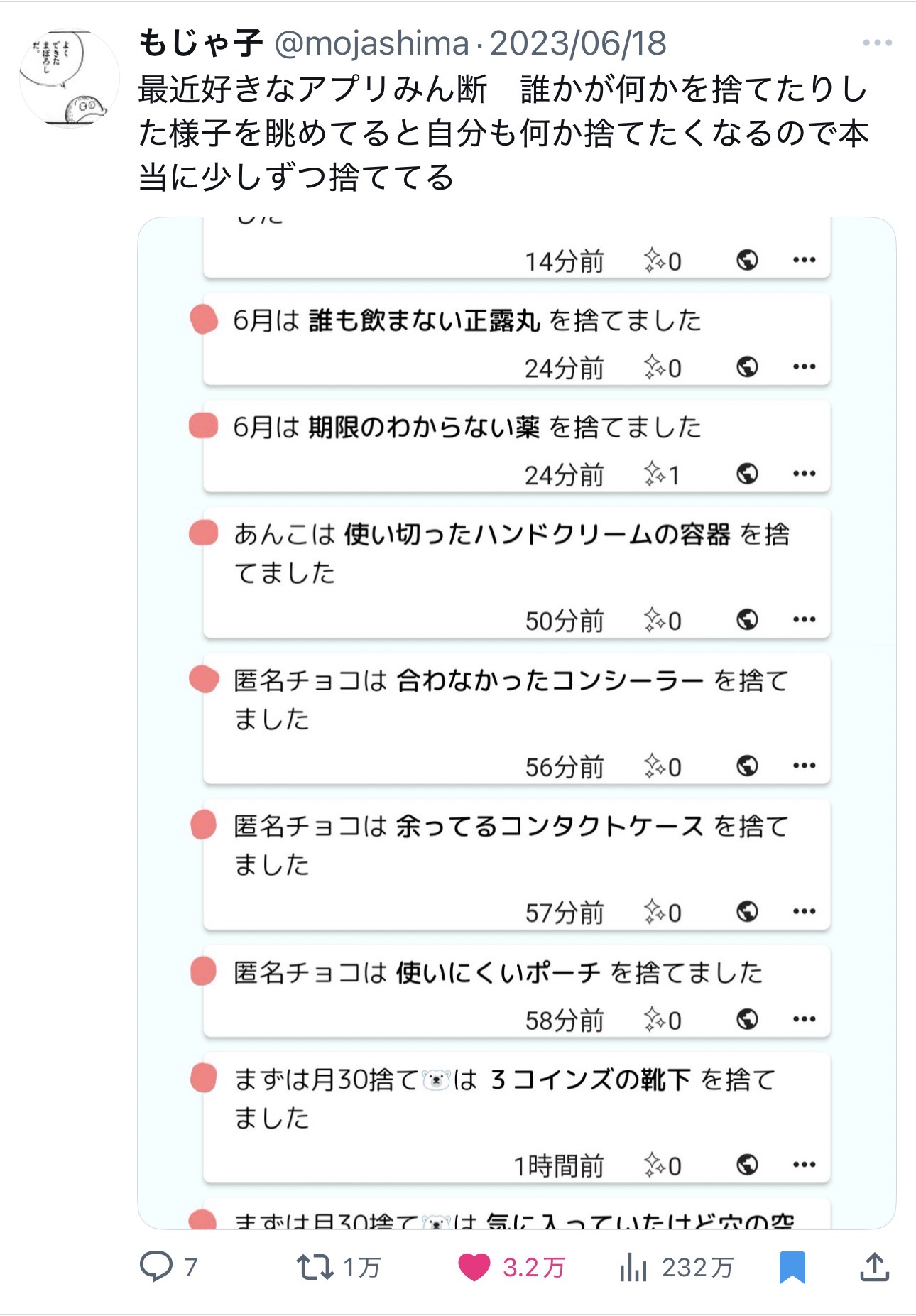
Task: Unlike the tweet with the heart
Action: point(474,1266)
